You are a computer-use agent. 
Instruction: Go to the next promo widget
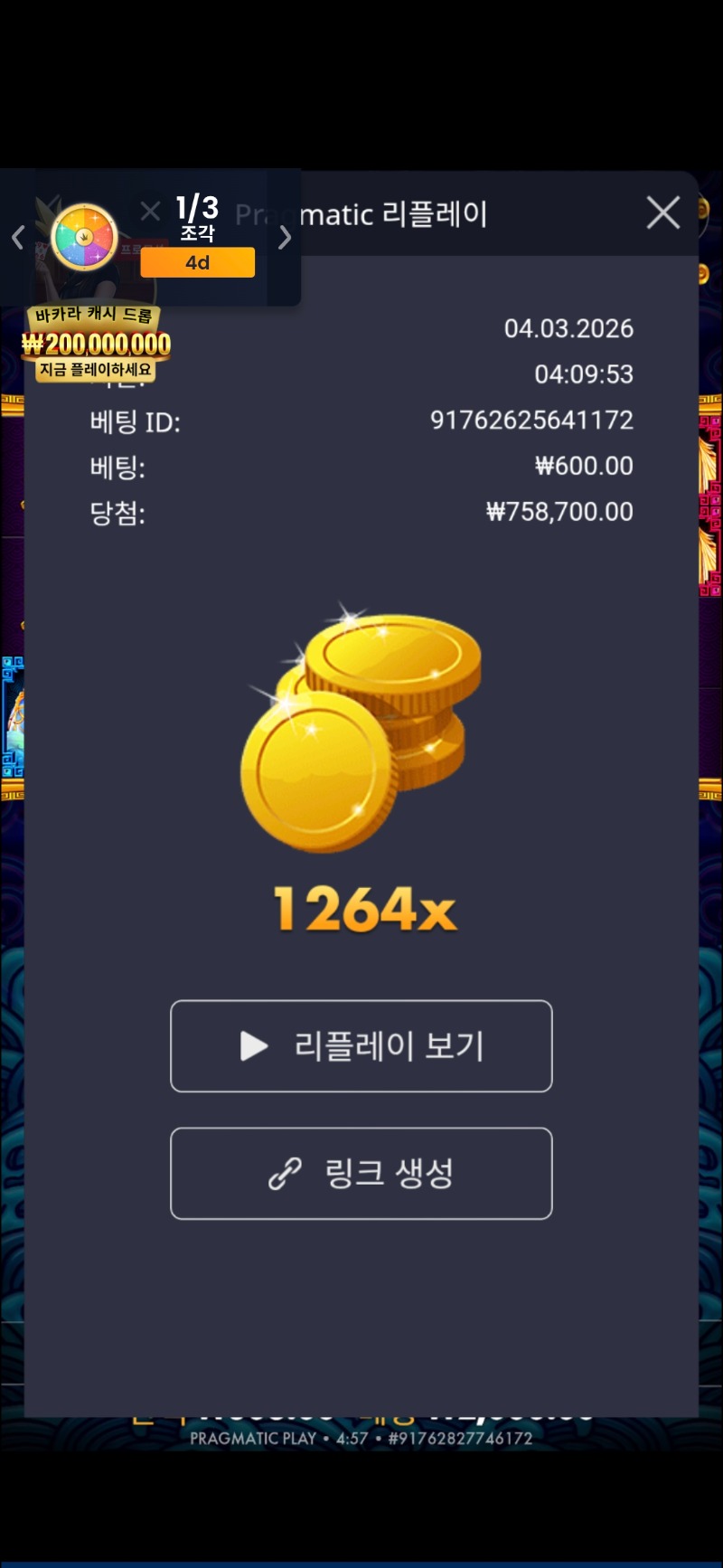(285, 238)
